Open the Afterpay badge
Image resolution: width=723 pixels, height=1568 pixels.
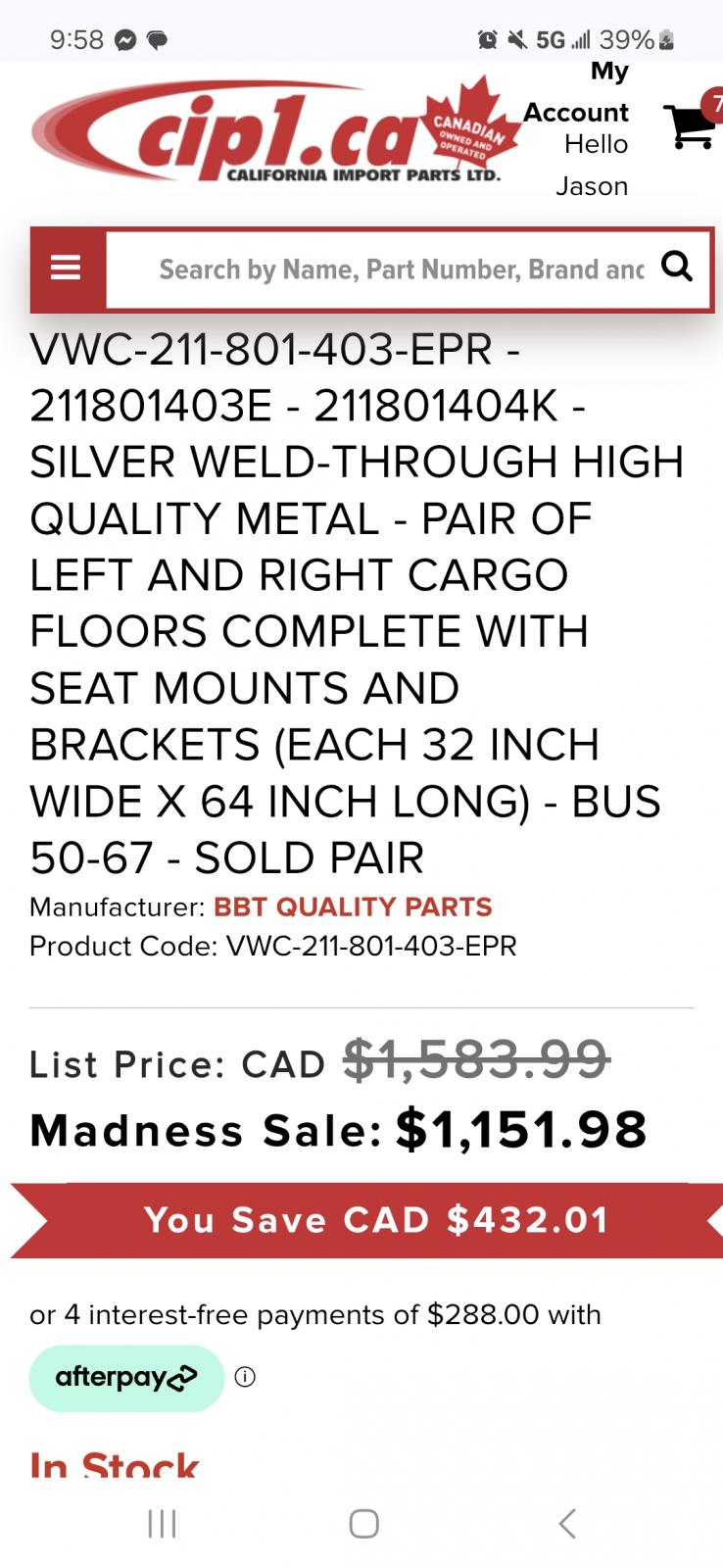point(126,1377)
